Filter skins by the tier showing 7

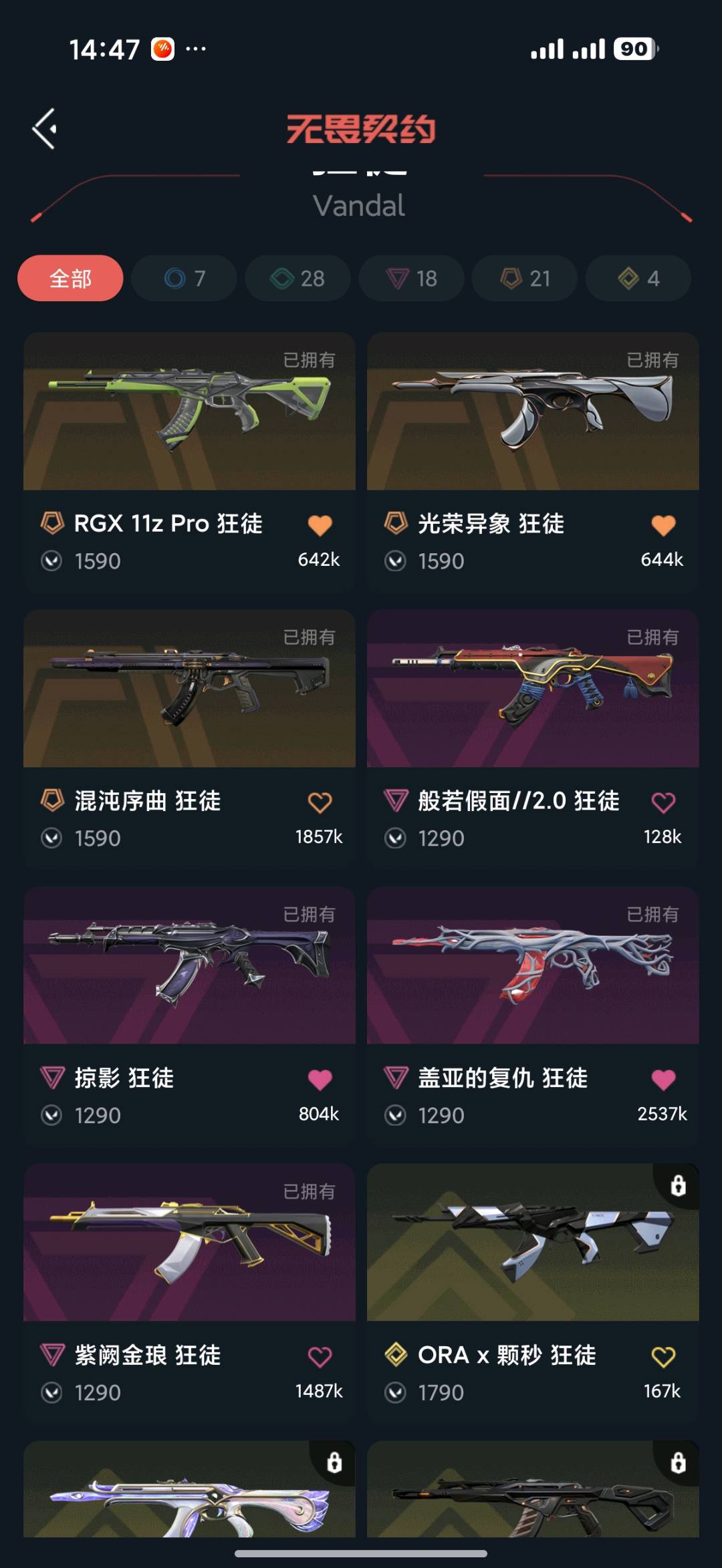(185, 278)
